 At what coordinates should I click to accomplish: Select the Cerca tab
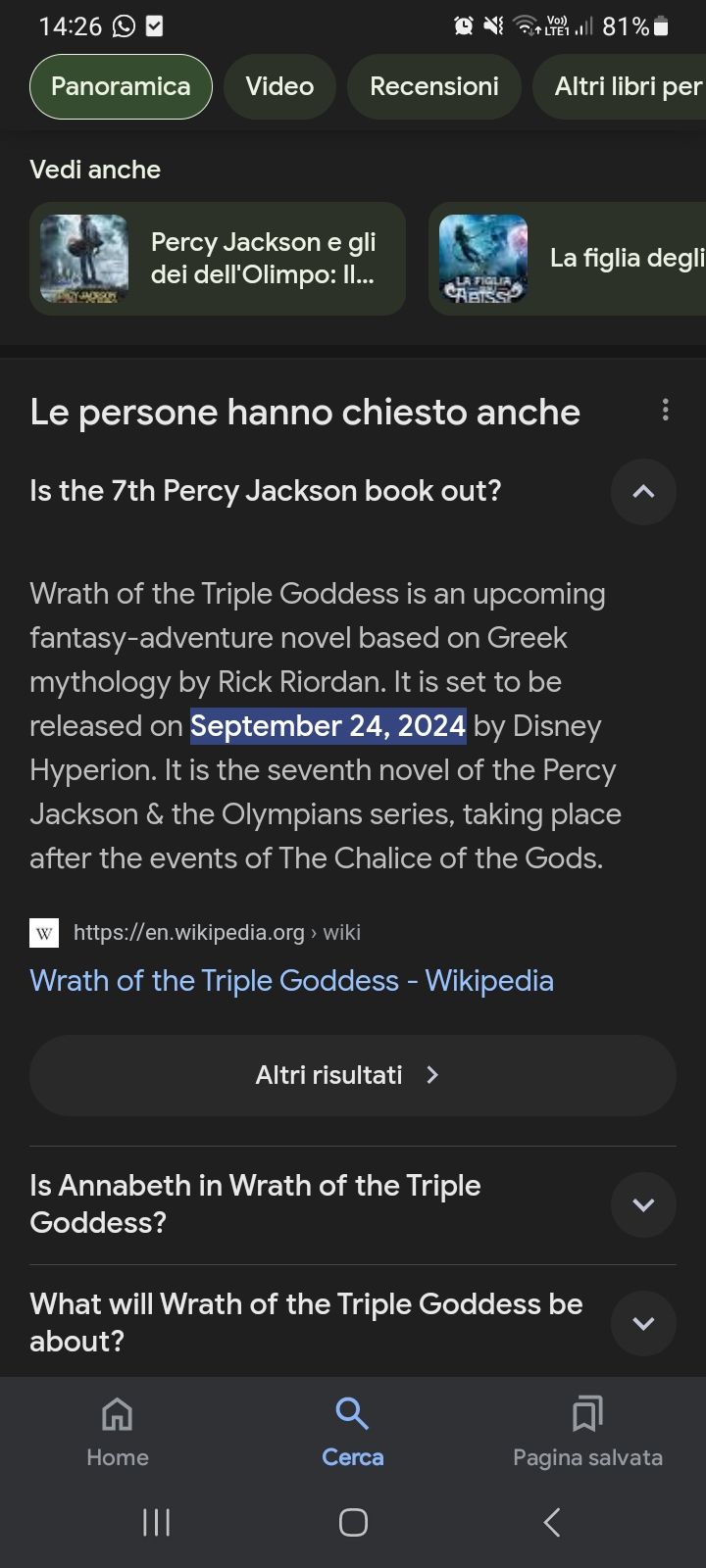coord(353,1432)
